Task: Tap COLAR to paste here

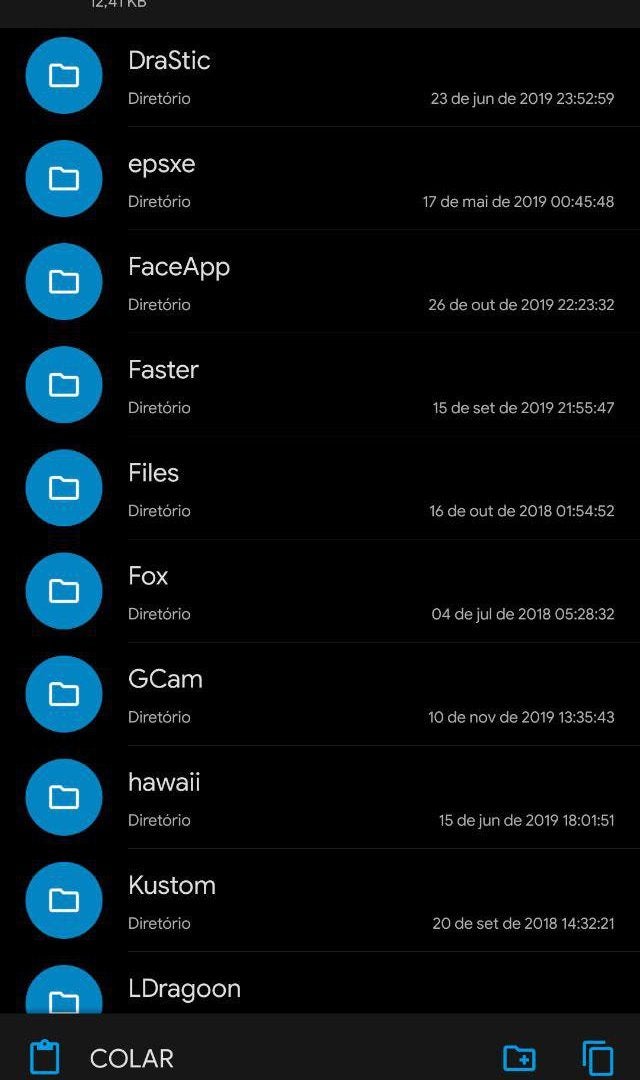Action: point(102,1057)
